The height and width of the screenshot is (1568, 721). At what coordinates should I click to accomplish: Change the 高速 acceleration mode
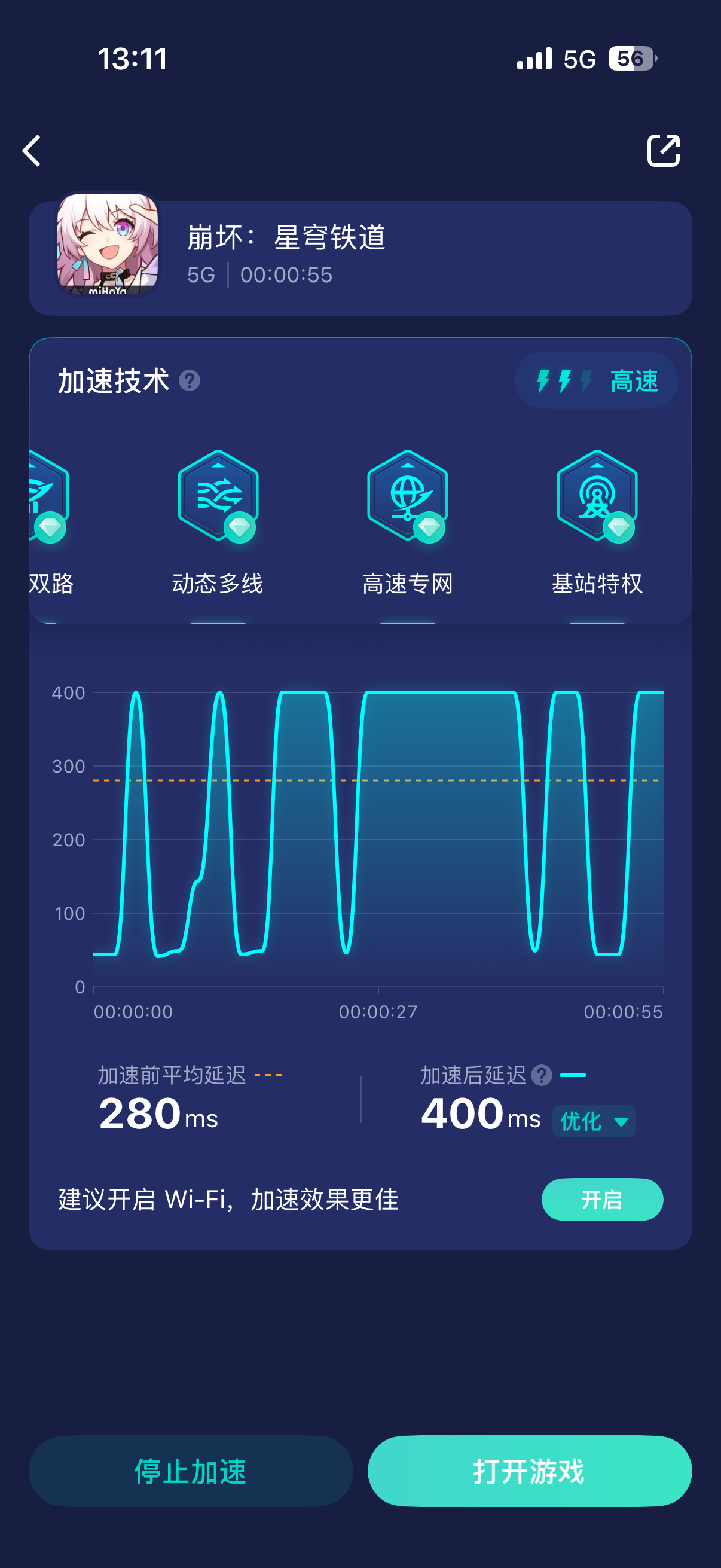pos(596,381)
